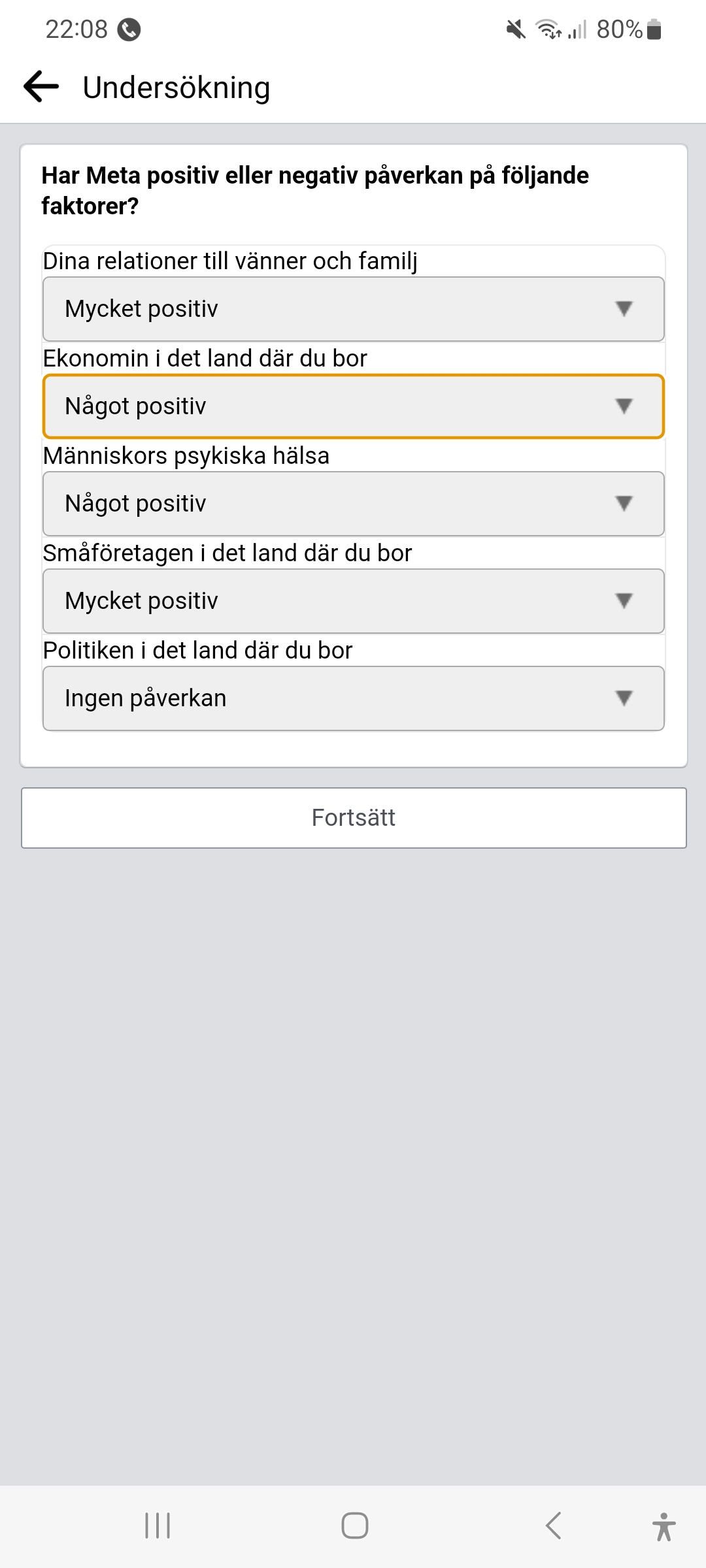The width and height of the screenshot is (706, 1568).
Task: Tap the system back button
Action: click(553, 1526)
